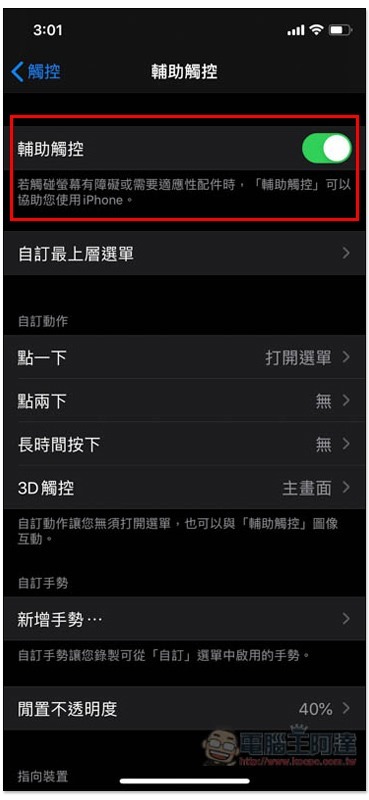Open the 3D 觸控 action setting
The width and height of the screenshot is (369, 800).
pyautogui.click(x=184, y=488)
